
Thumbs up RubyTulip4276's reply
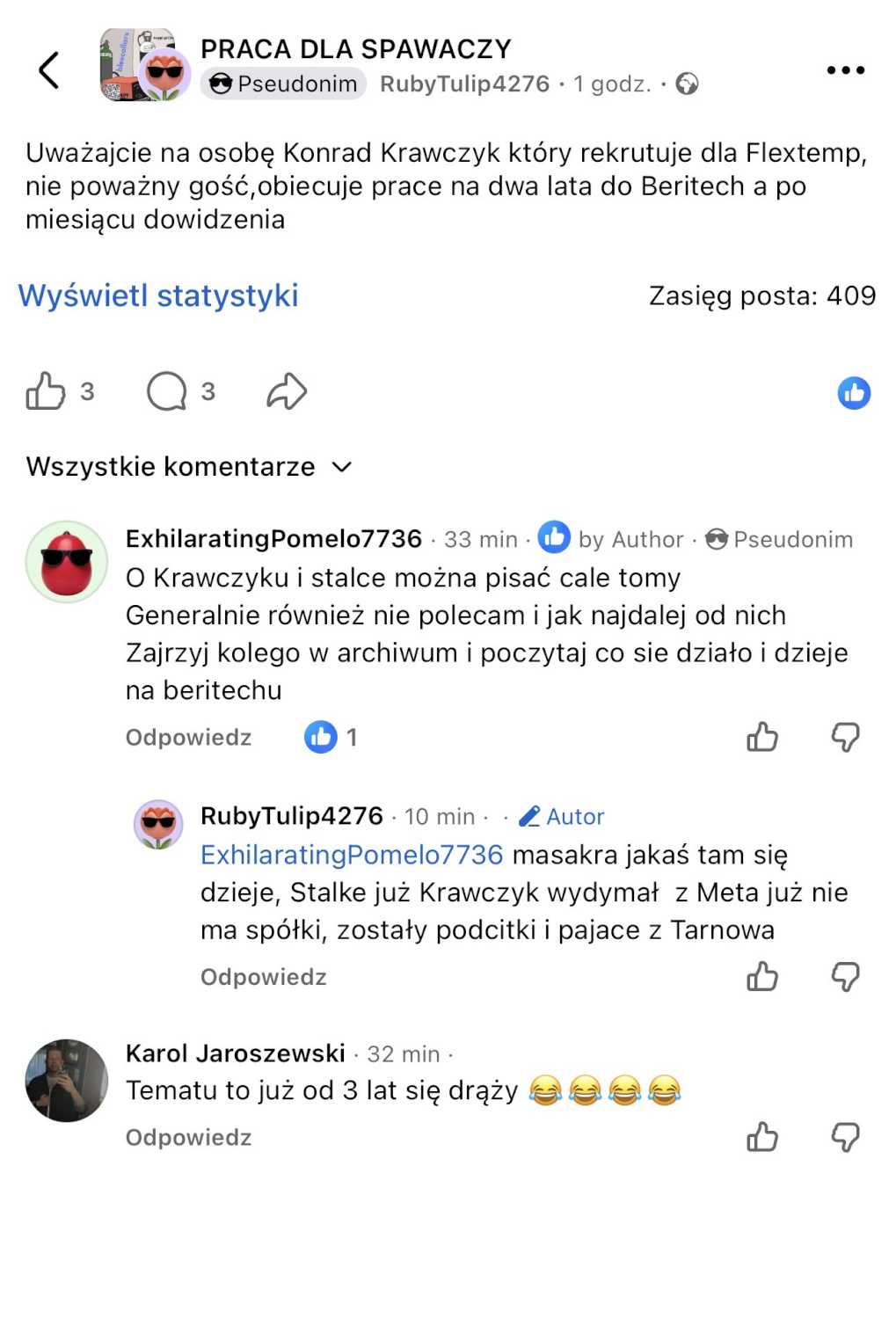(x=762, y=977)
